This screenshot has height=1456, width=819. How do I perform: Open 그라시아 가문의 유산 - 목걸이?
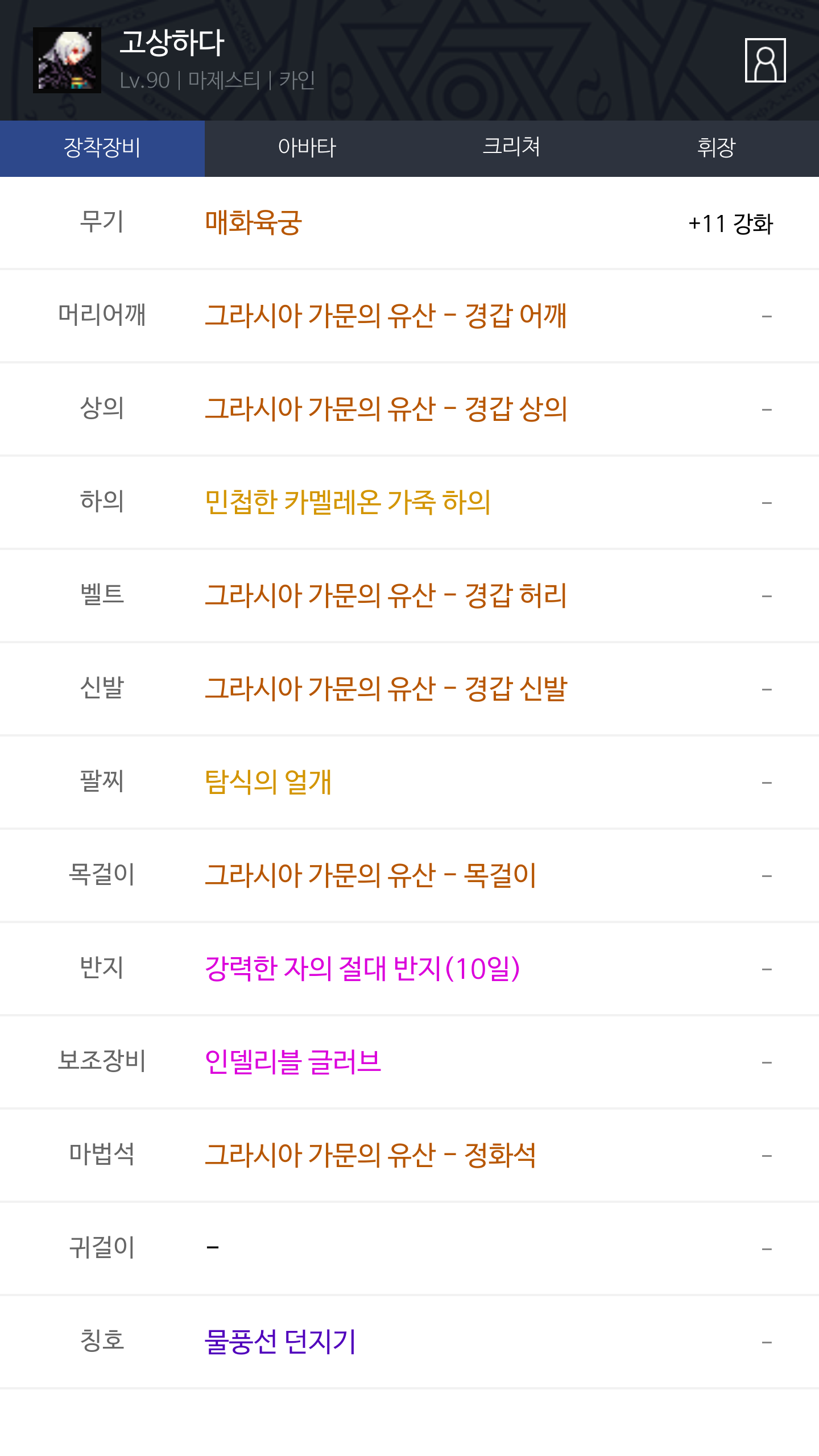pos(370,876)
